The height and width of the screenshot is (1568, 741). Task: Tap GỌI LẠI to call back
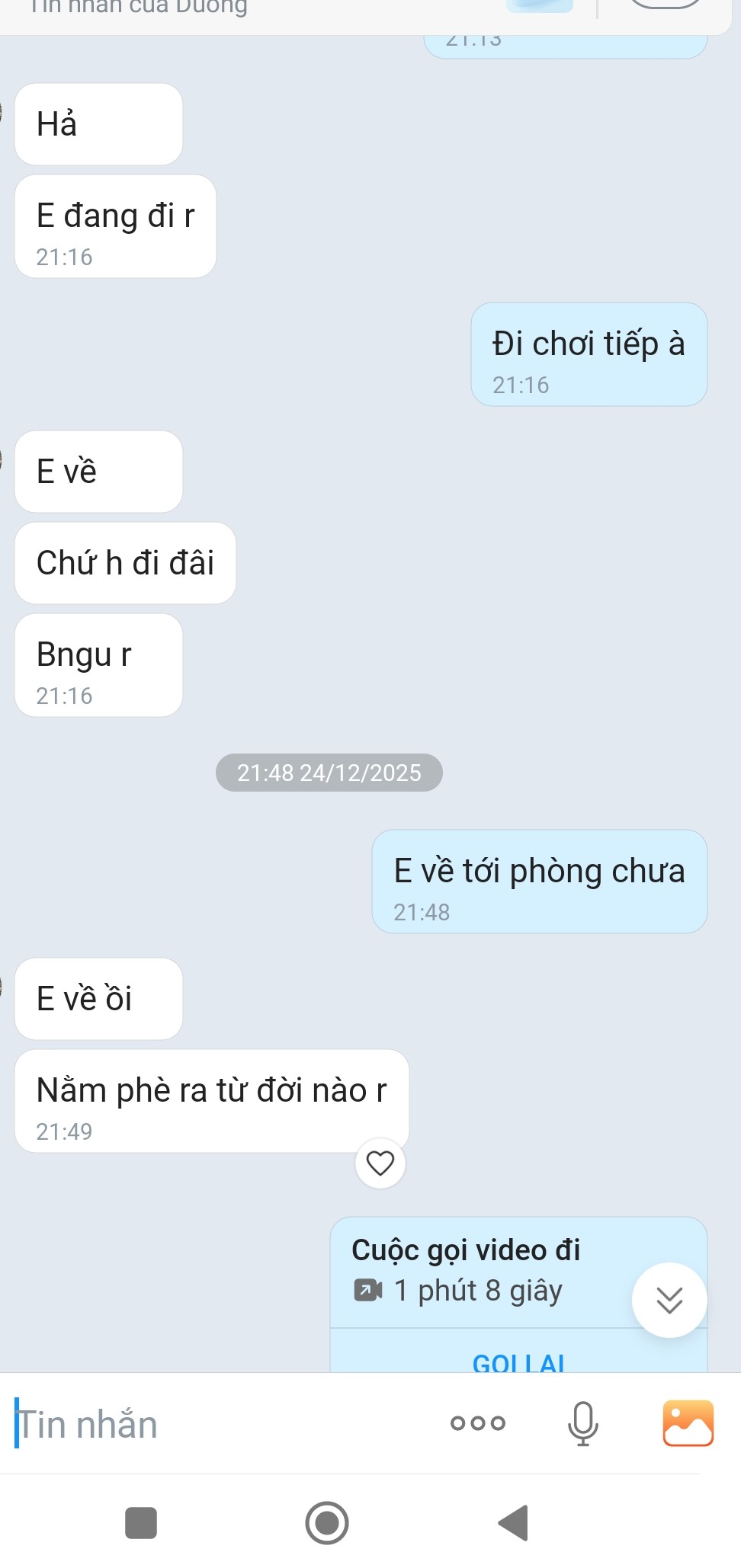click(518, 1361)
